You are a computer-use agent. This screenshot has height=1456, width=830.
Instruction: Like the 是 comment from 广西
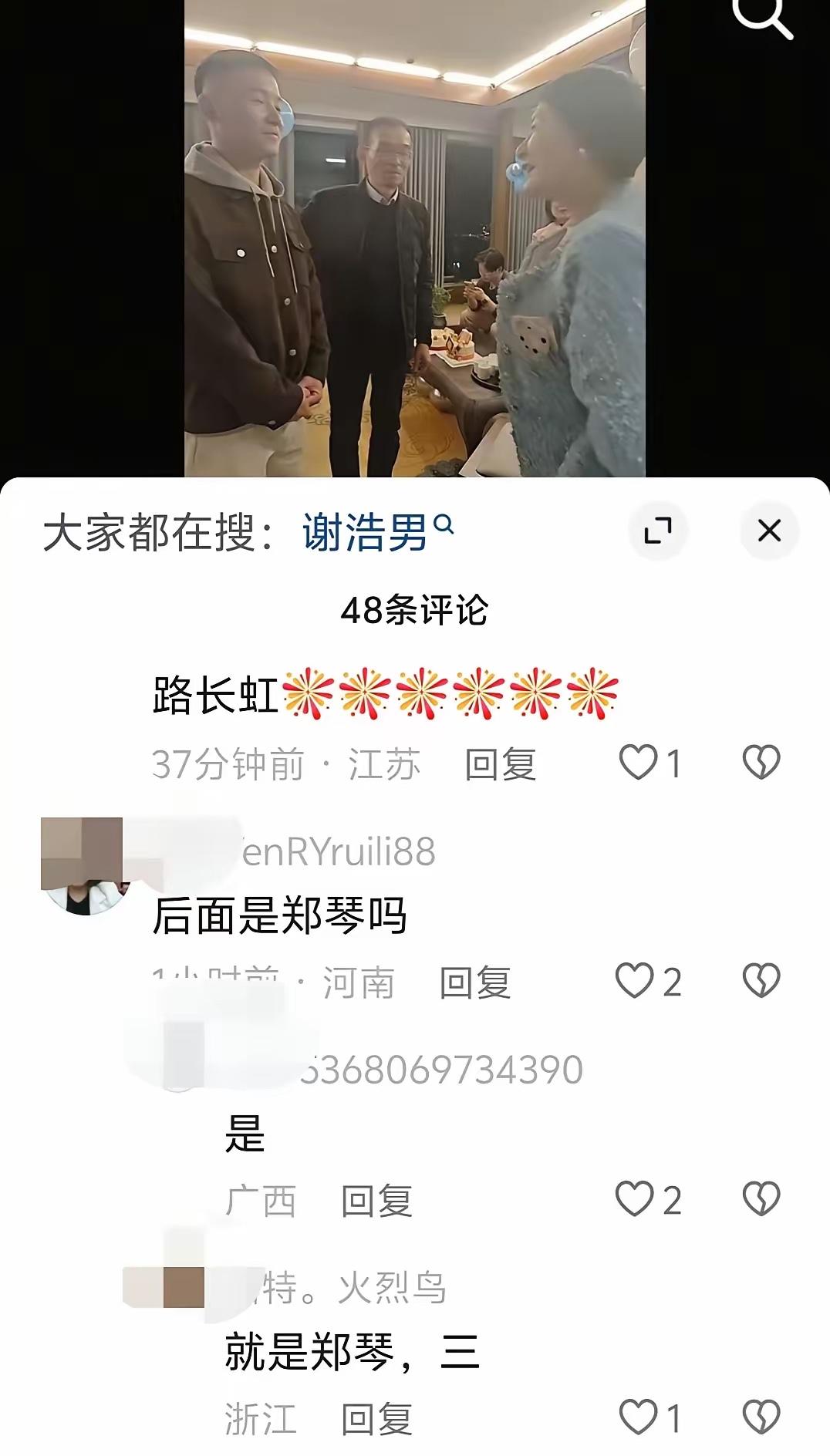636,1199
